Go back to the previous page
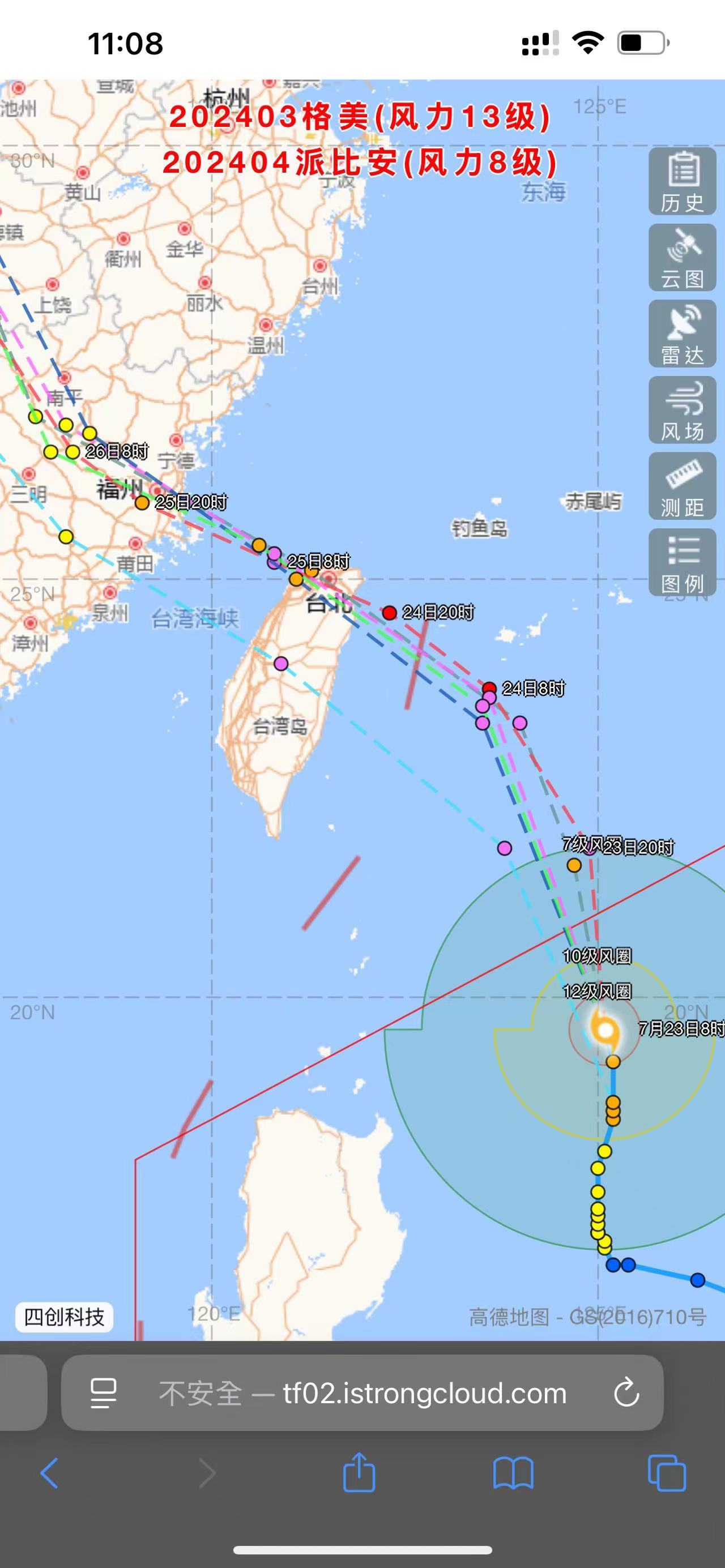The width and height of the screenshot is (725, 1568). click(x=49, y=1473)
